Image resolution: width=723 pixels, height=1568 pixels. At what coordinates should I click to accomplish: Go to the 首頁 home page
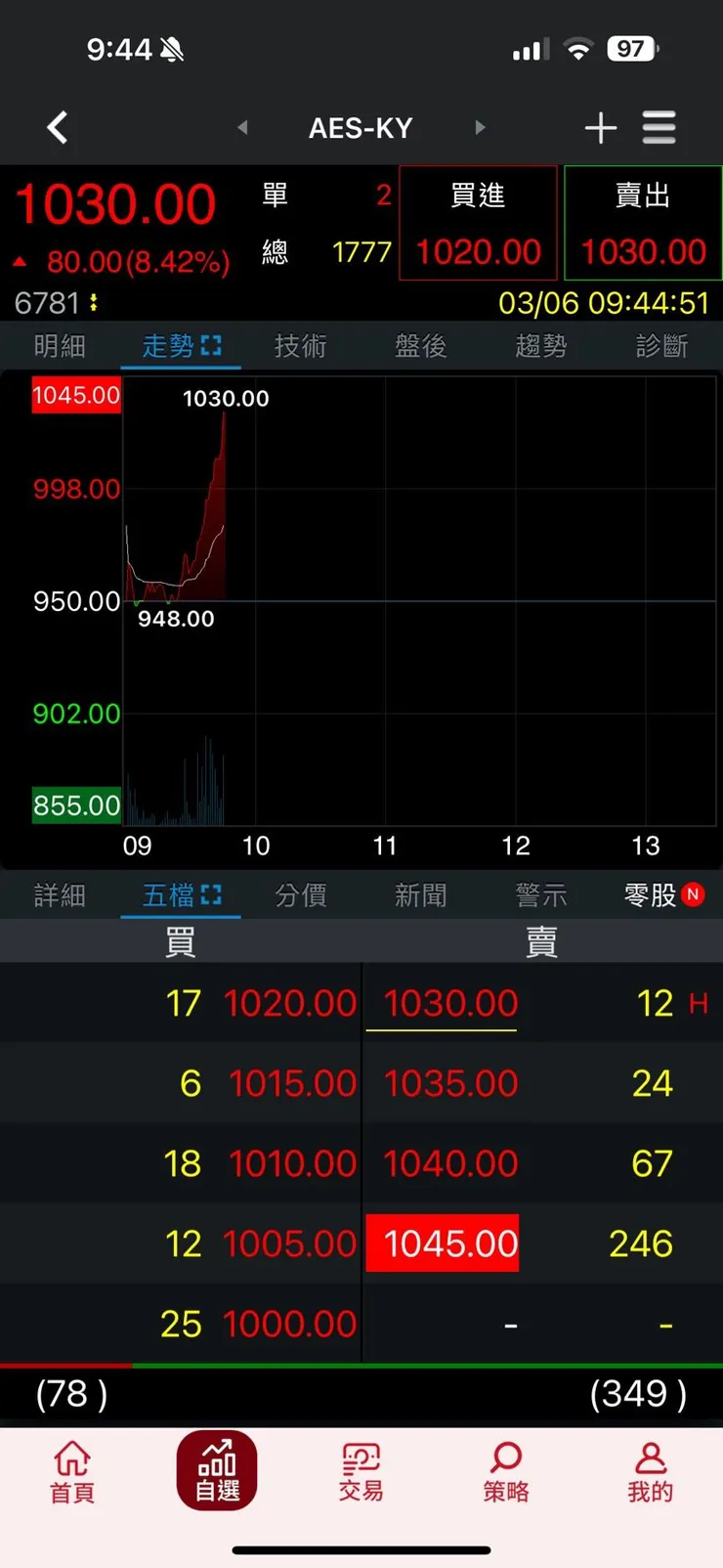[x=72, y=1471]
